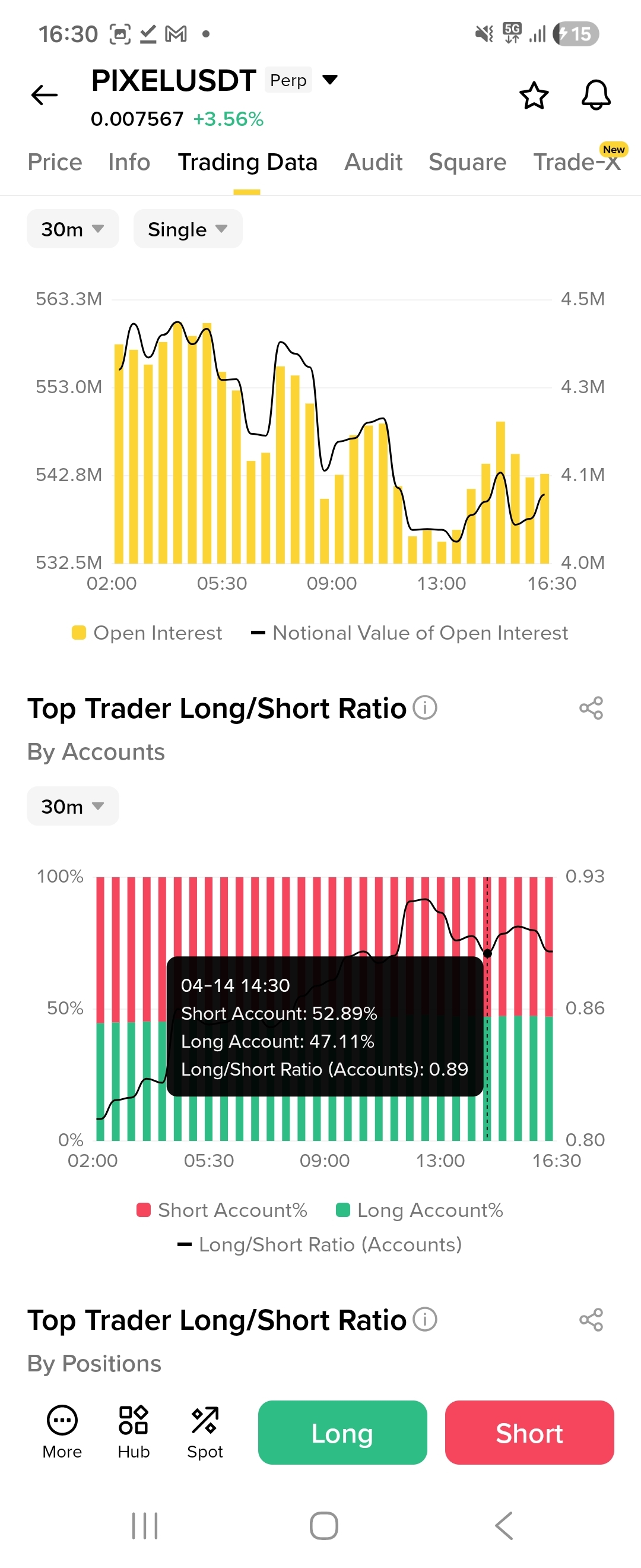Share the By Accounts ratio chart
641x1568 pixels.
591,708
